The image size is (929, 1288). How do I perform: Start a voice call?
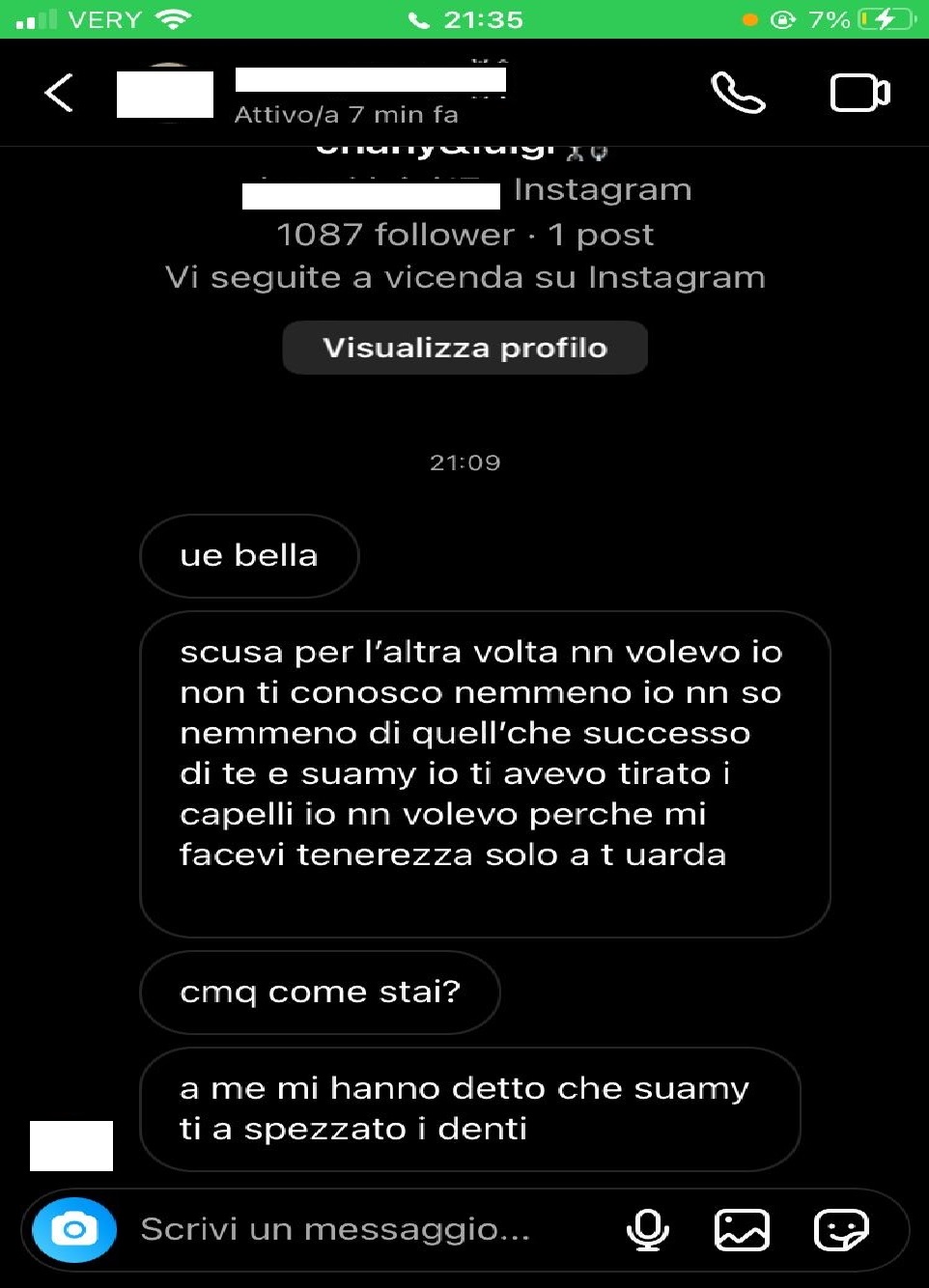(x=738, y=94)
